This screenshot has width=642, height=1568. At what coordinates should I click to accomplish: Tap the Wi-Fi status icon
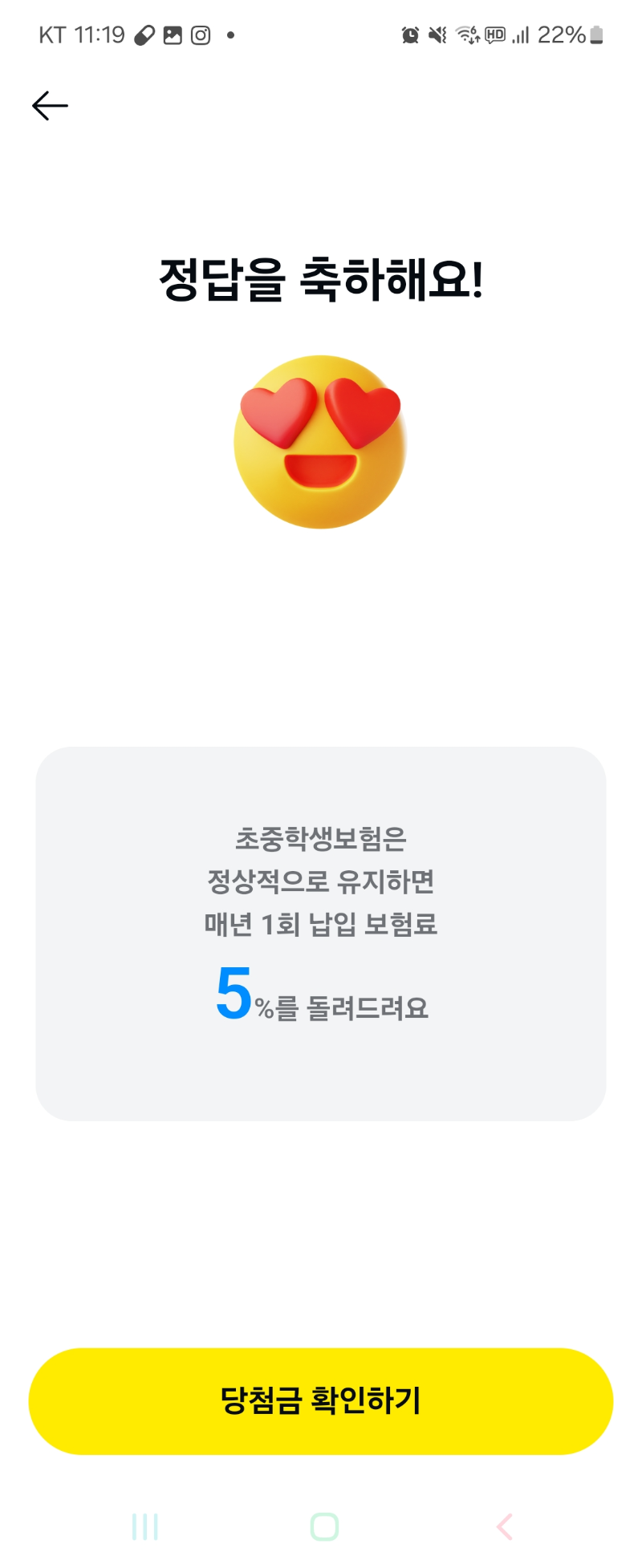click(x=465, y=34)
